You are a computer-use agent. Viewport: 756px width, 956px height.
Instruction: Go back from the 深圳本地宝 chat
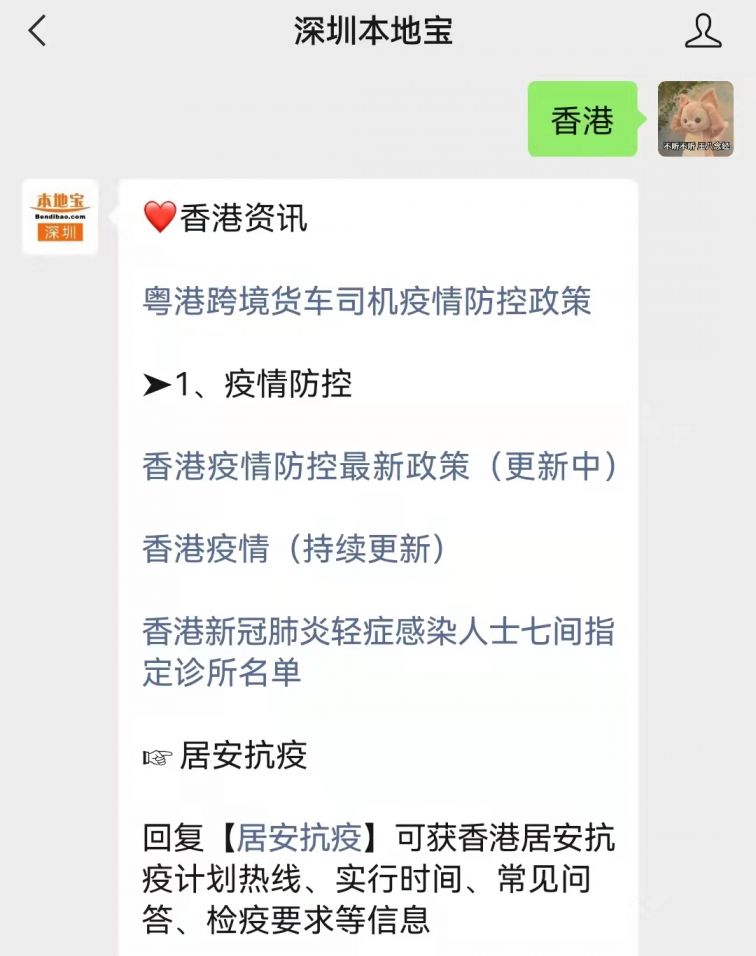(38, 32)
